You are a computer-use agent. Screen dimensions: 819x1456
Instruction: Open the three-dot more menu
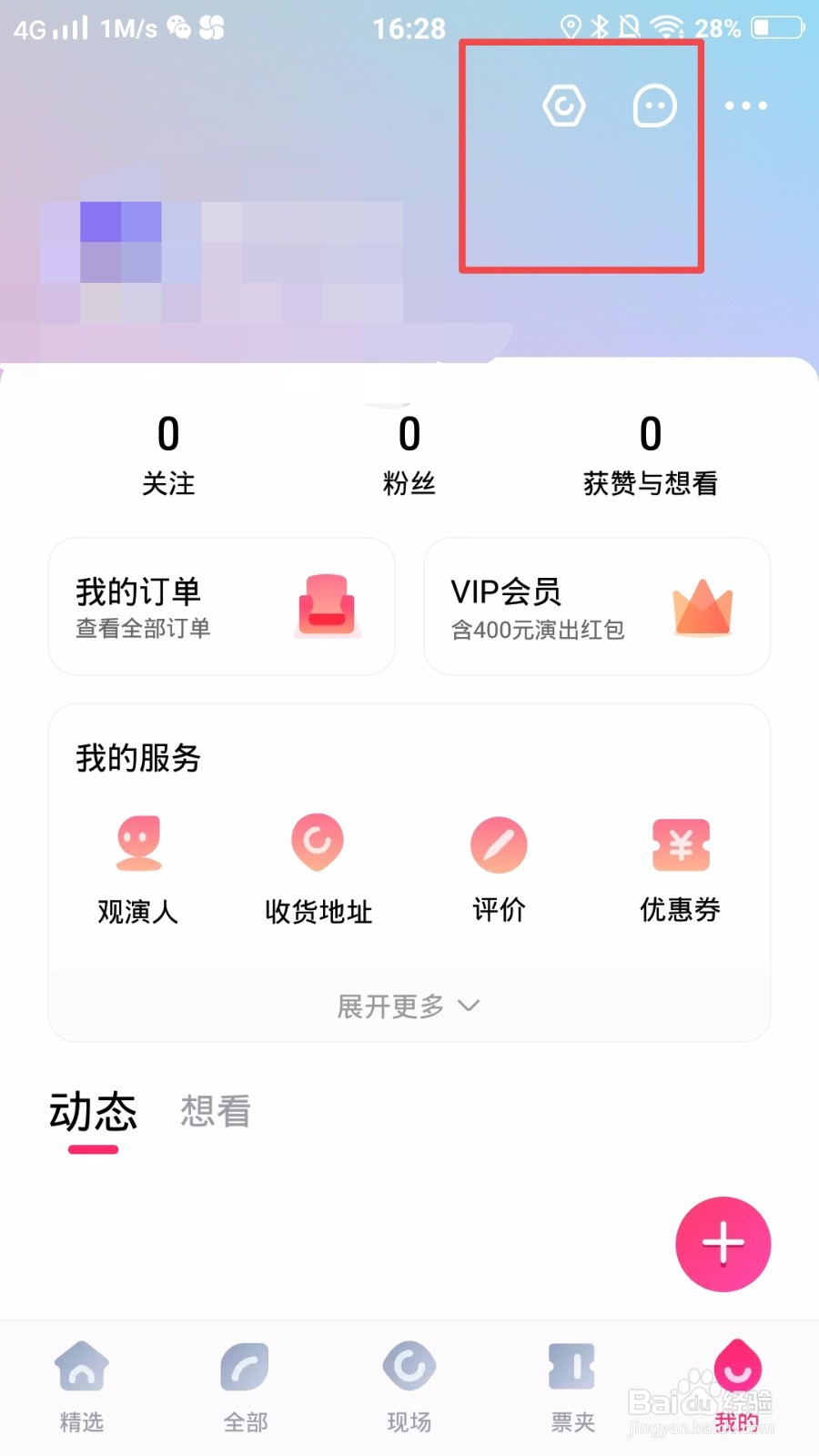pyautogui.click(x=745, y=105)
